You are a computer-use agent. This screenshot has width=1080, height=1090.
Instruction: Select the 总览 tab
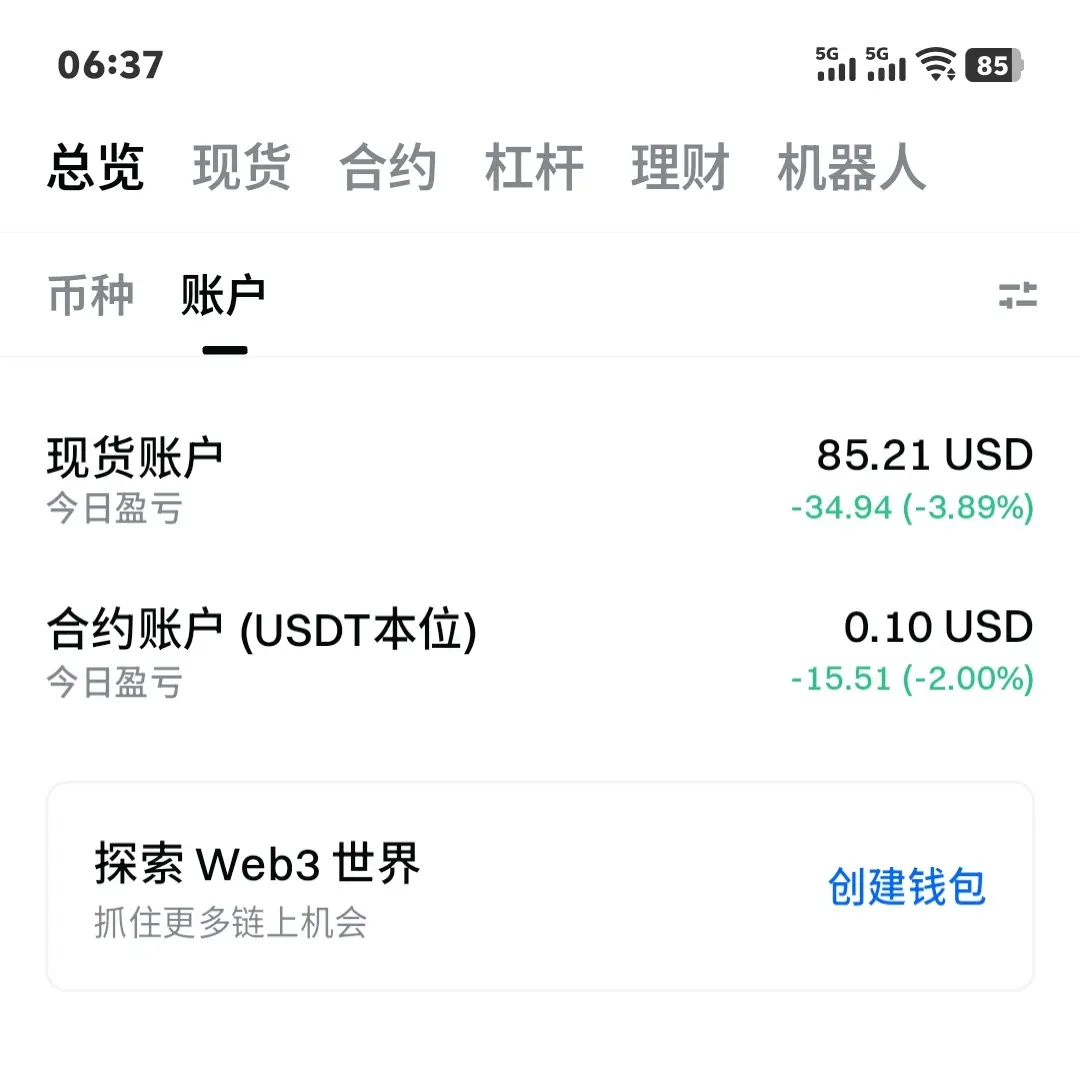96,167
